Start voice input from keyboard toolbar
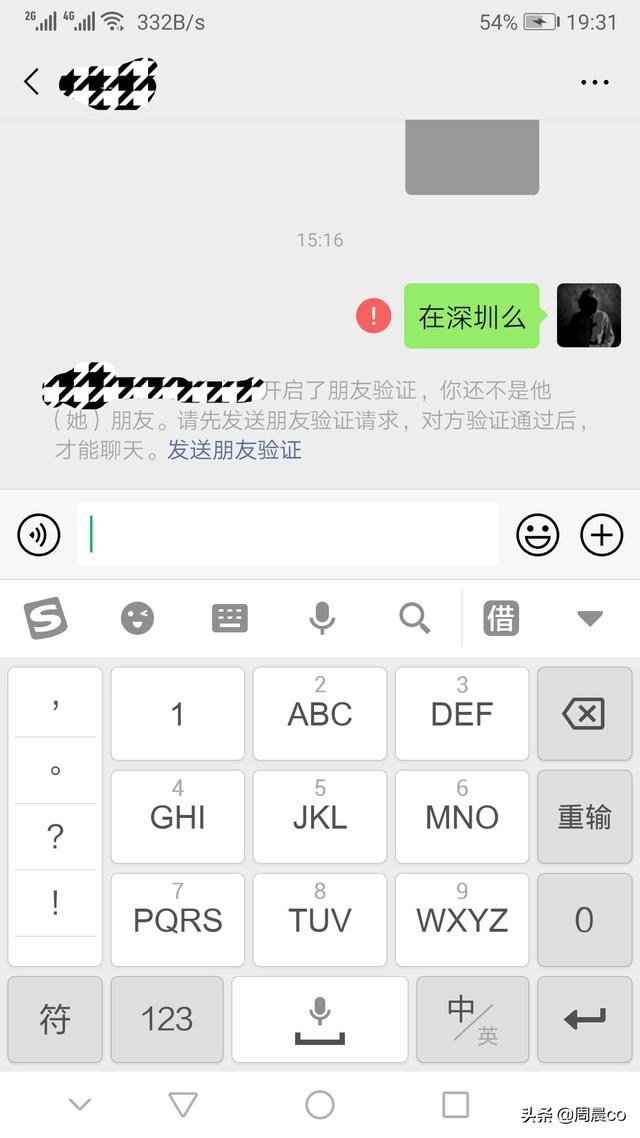The width and height of the screenshot is (640, 1138). tap(322, 619)
